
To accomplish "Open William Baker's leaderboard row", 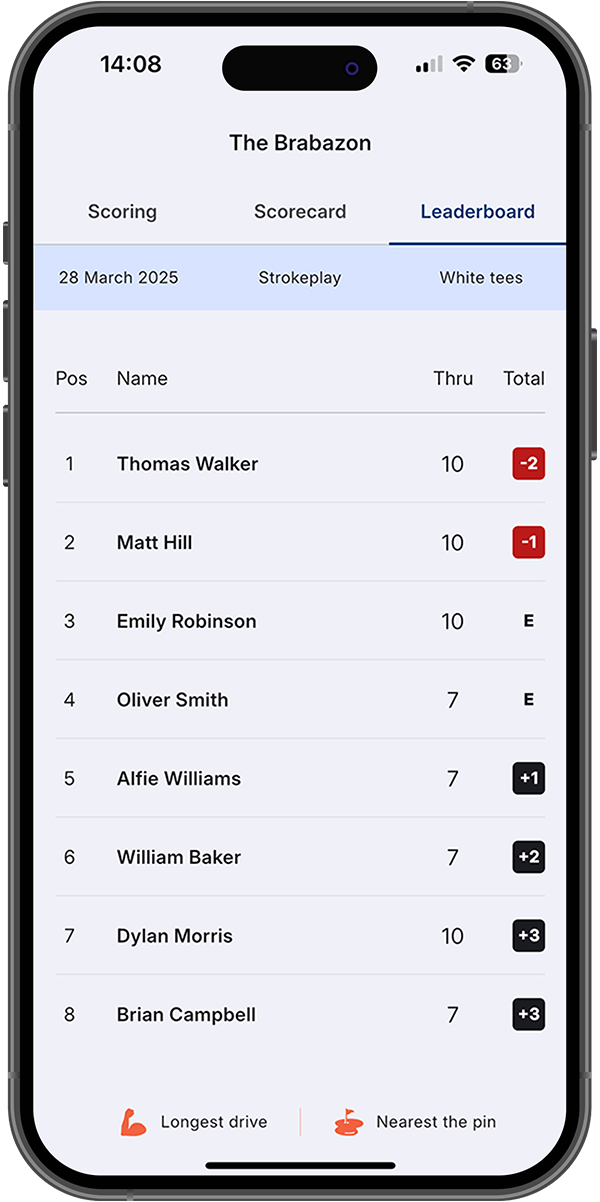I will (x=300, y=857).
